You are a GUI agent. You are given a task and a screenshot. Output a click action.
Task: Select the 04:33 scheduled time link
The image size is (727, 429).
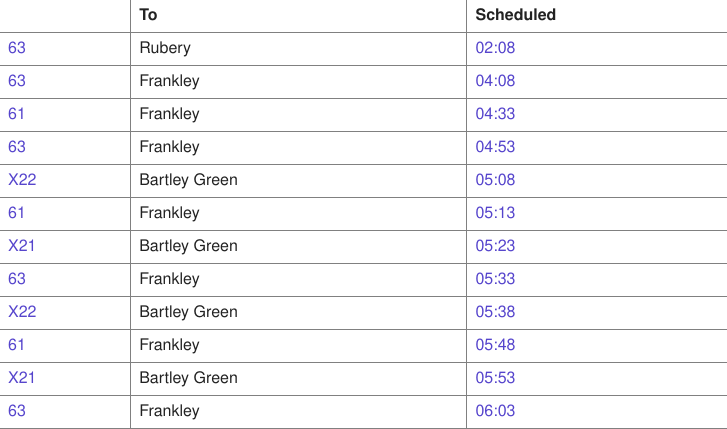(x=495, y=114)
